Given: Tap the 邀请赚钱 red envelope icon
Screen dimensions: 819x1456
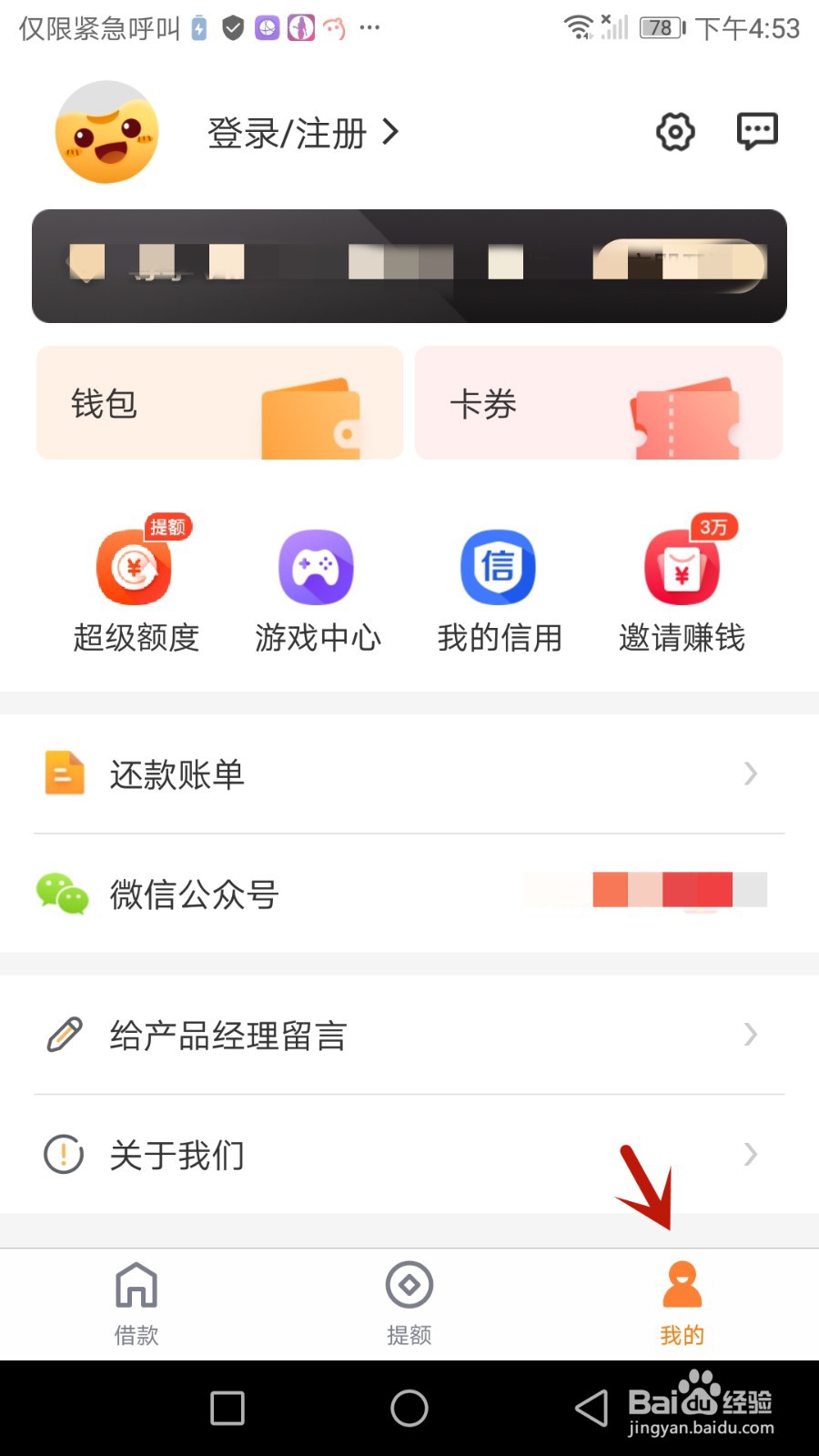Looking at the screenshot, I should (682, 566).
